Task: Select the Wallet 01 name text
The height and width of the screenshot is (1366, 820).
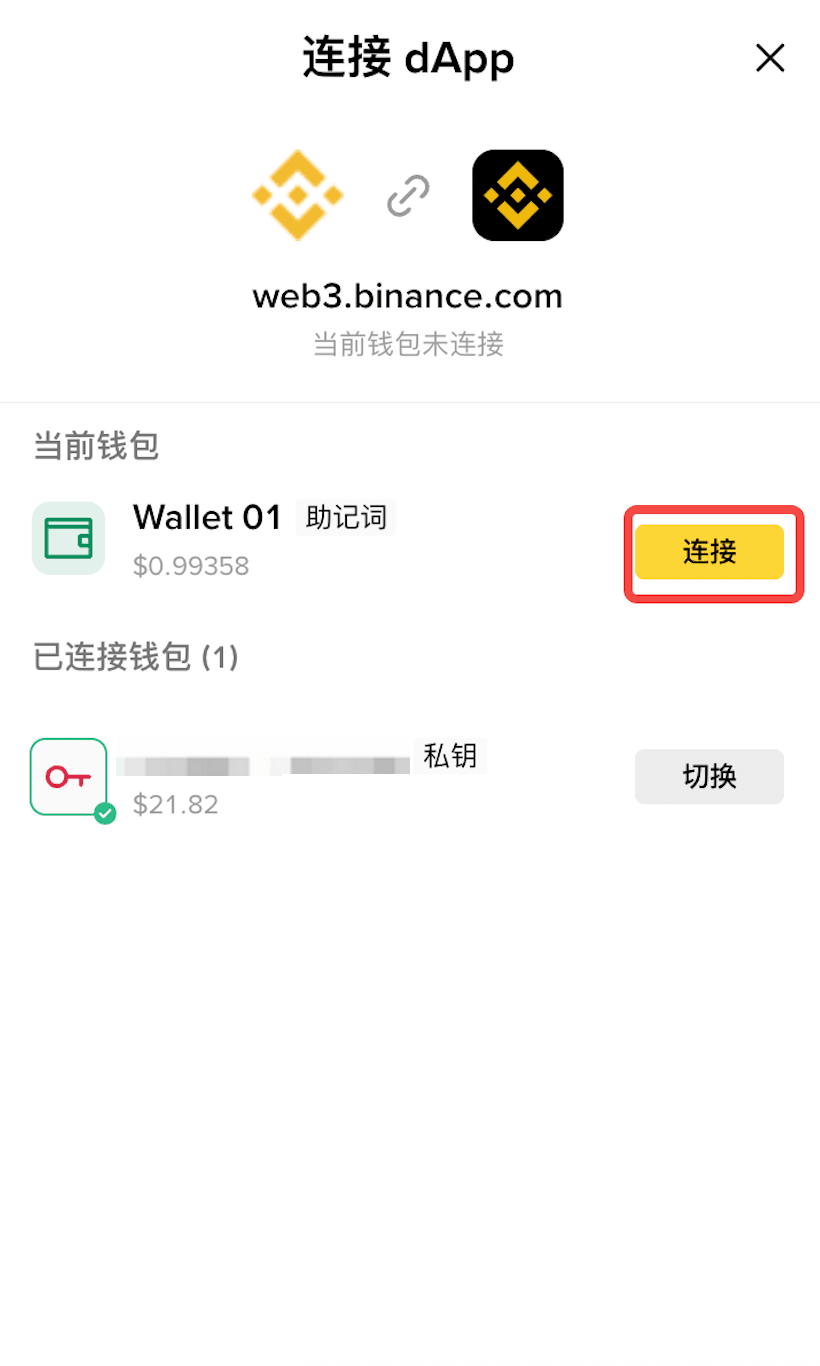Action: (206, 518)
